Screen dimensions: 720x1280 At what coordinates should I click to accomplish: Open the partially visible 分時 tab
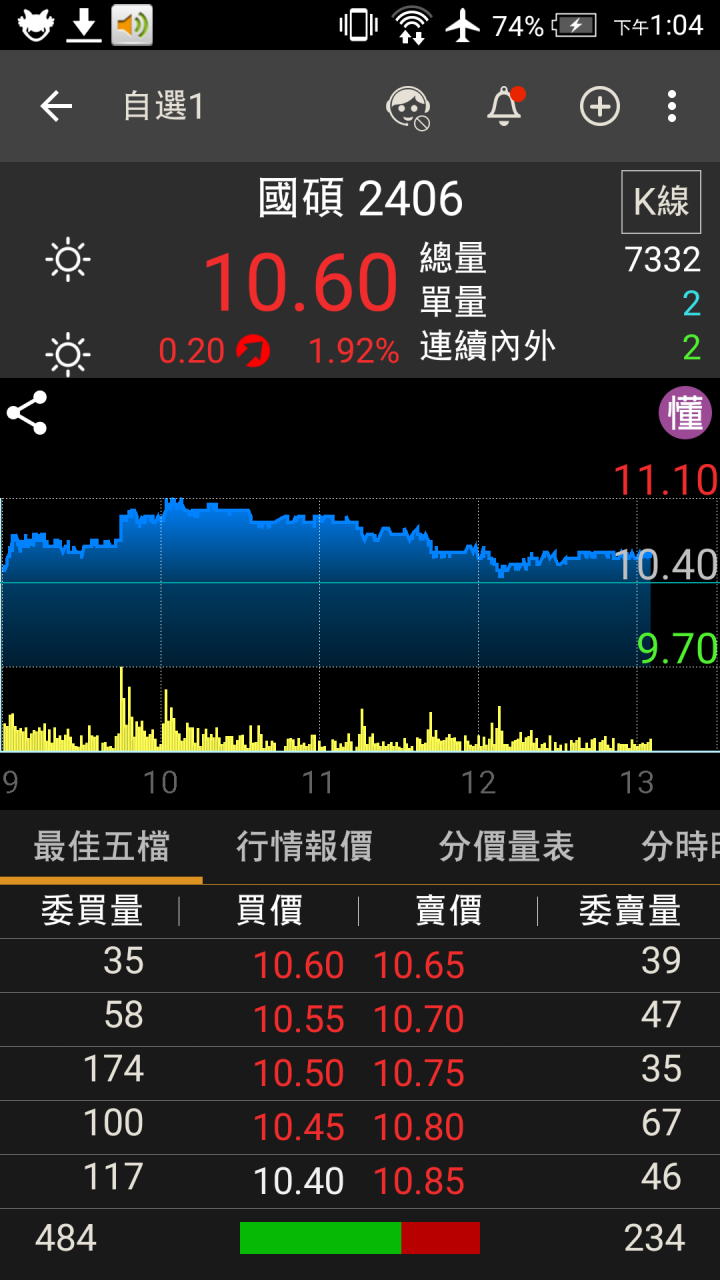click(680, 847)
